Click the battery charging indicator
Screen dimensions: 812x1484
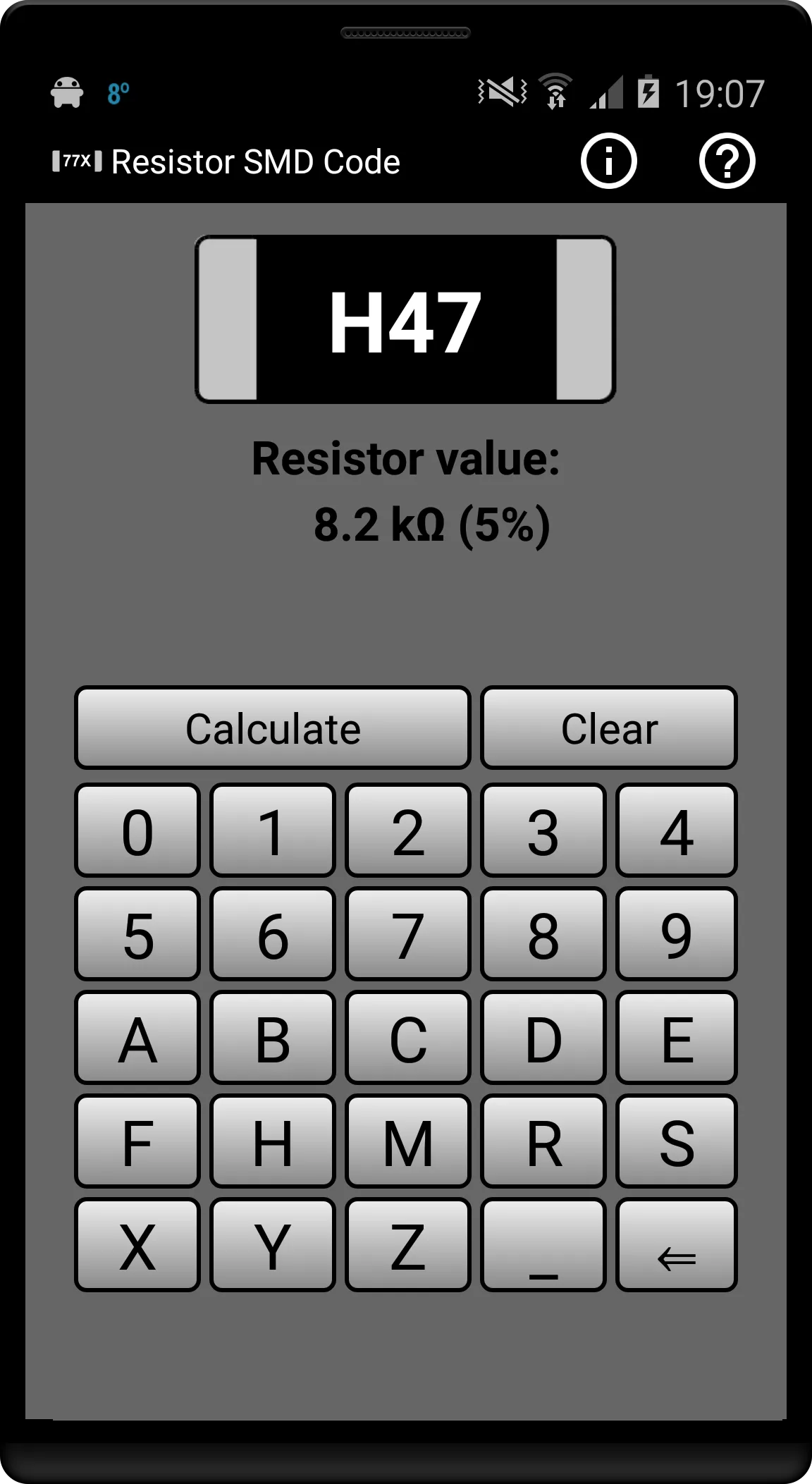pyautogui.click(x=650, y=92)
